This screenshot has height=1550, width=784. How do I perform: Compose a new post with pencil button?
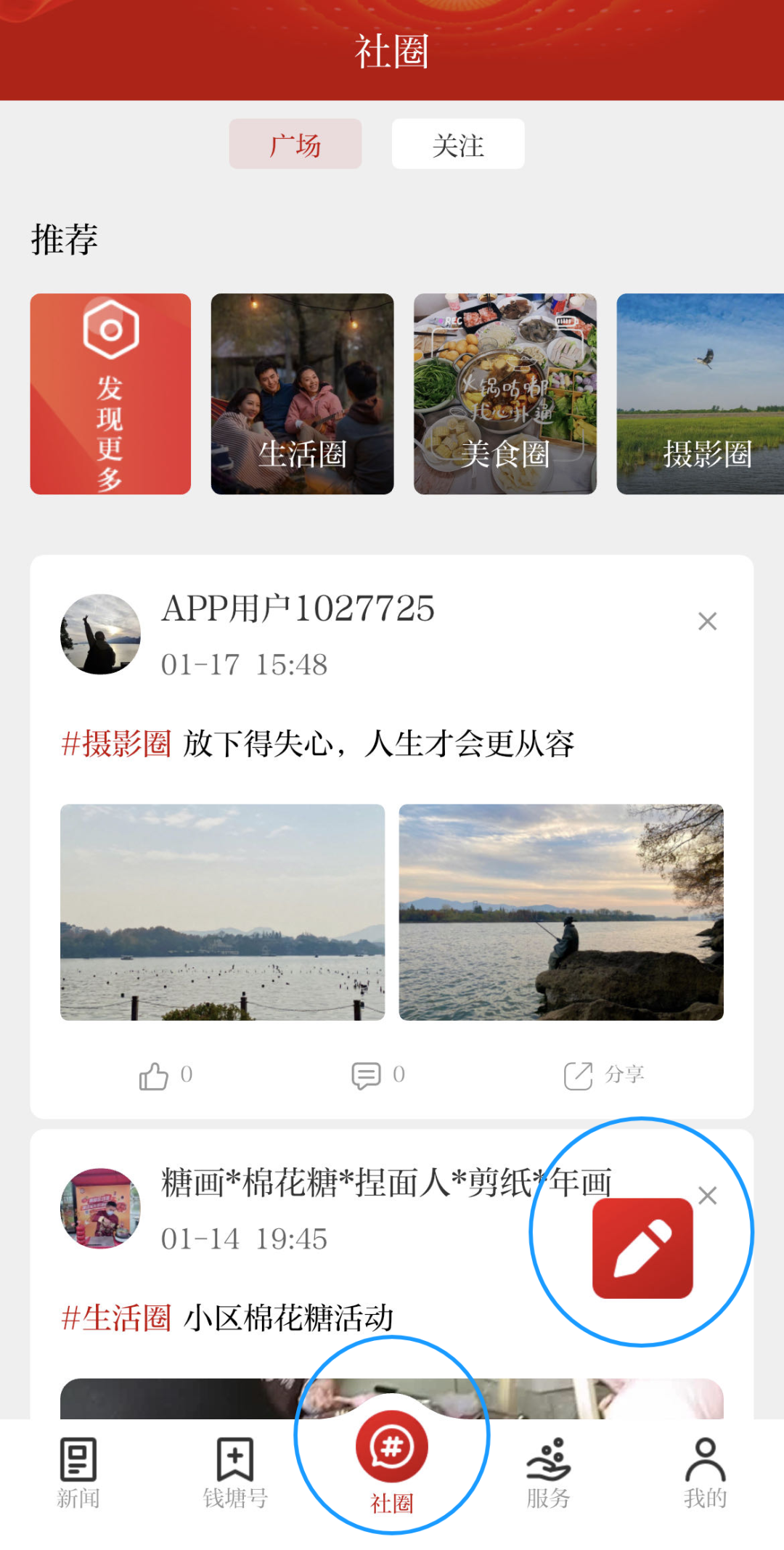click(x=642, y=1248)
